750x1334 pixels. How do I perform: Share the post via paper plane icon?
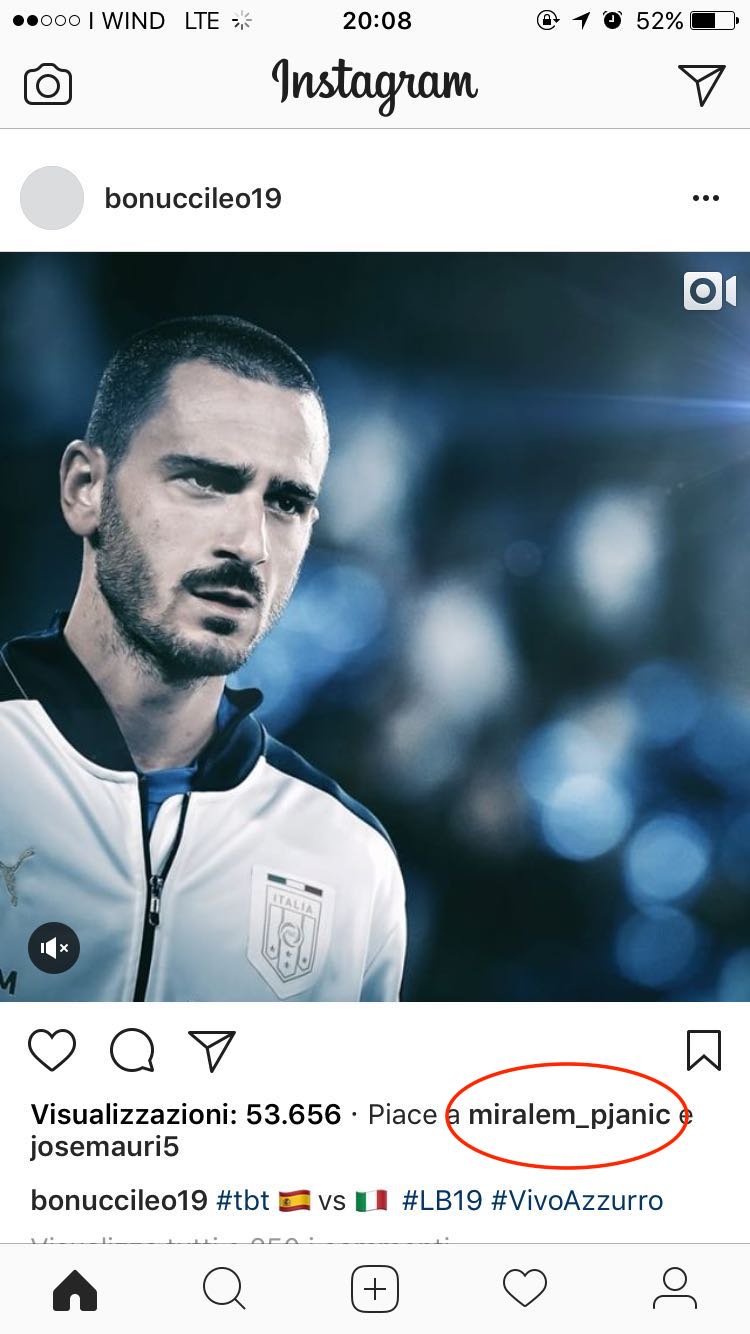(212, 1050)
